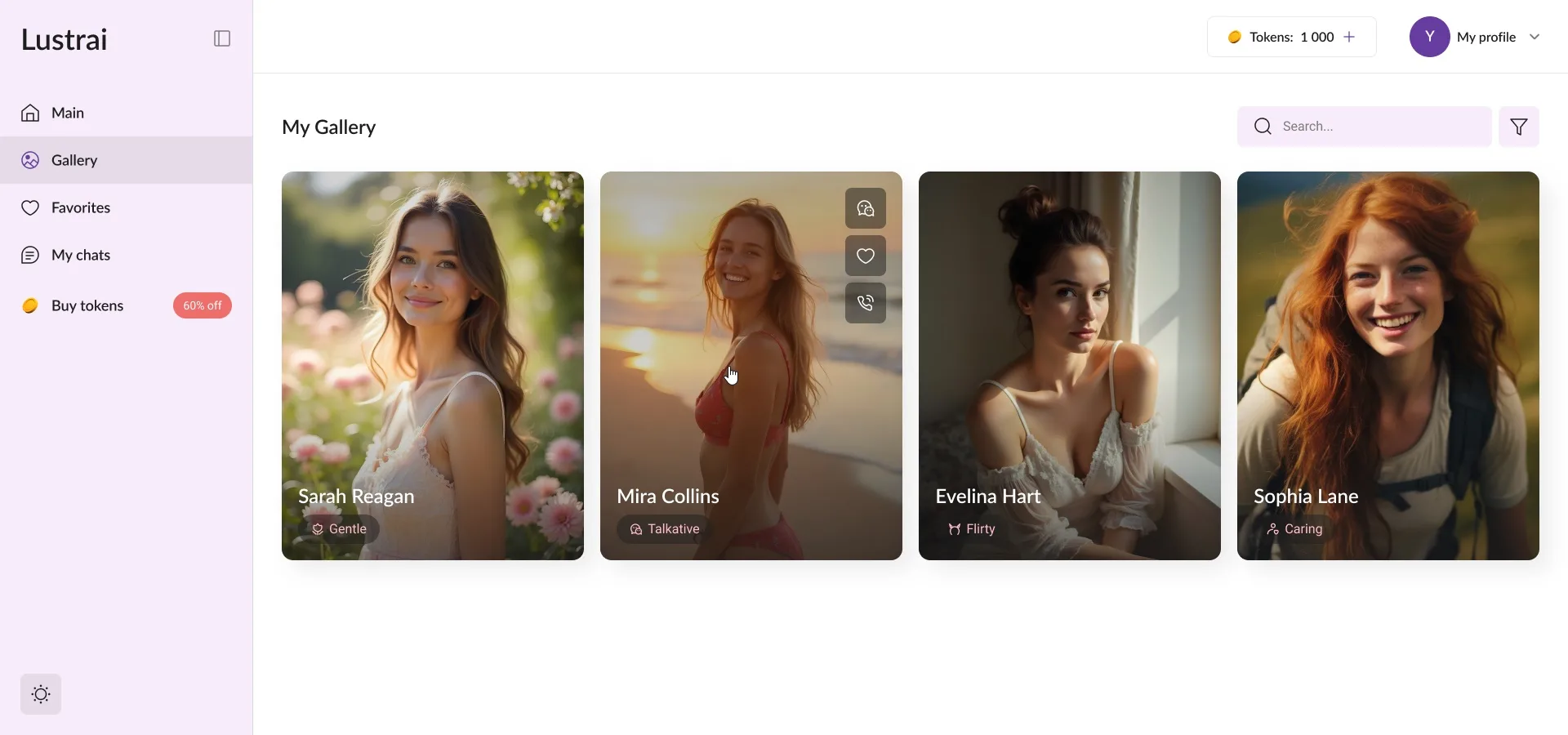Open the filter options
This screenshot has height=735, width=1568.
point(1518,127)
